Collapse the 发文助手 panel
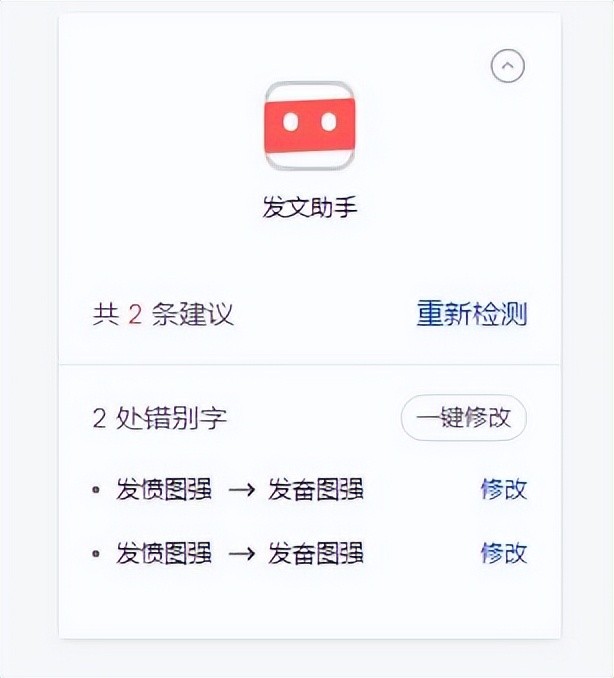 click(x=508, y=66)
